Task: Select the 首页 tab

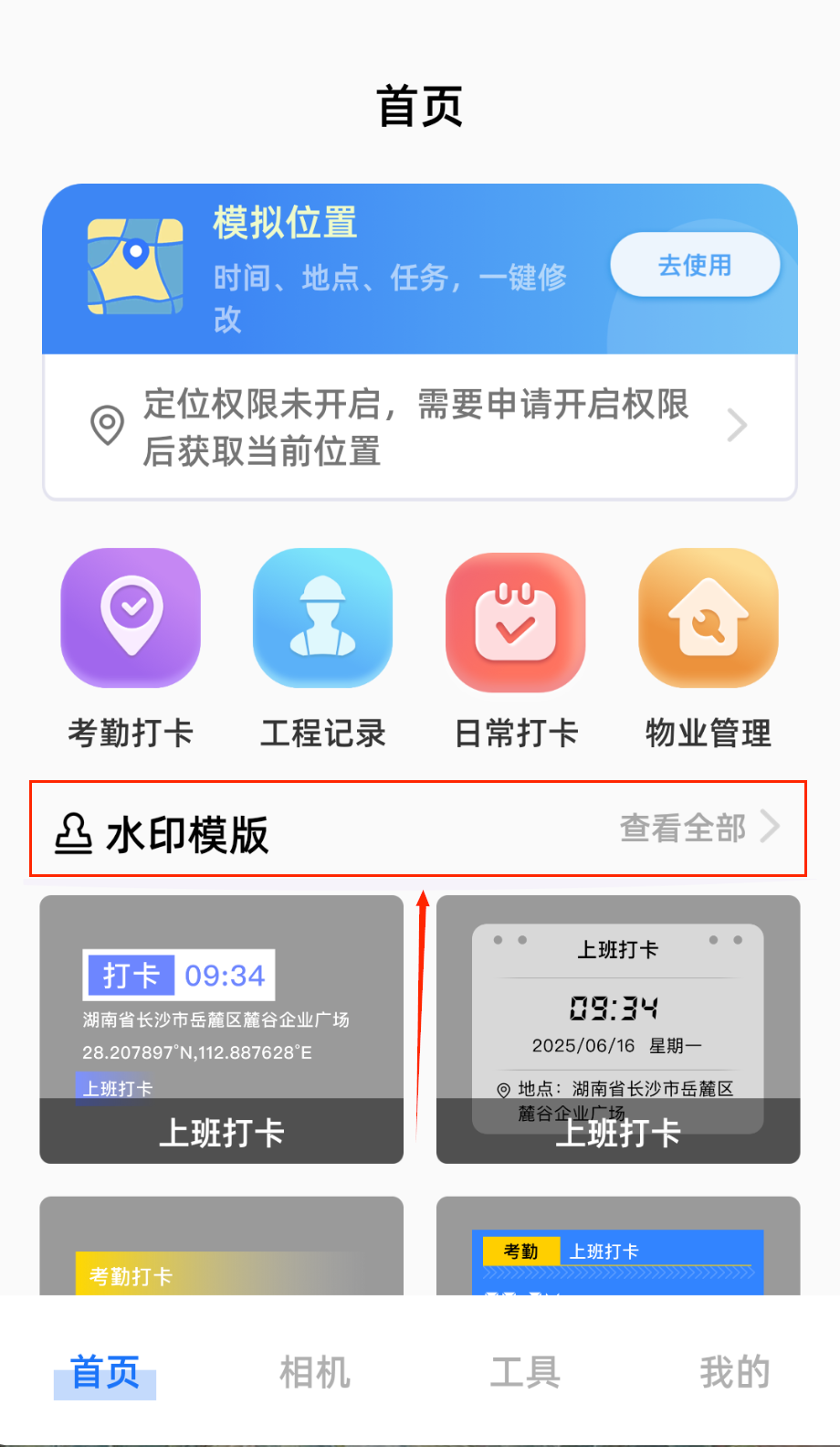Action: point(105,1372)
